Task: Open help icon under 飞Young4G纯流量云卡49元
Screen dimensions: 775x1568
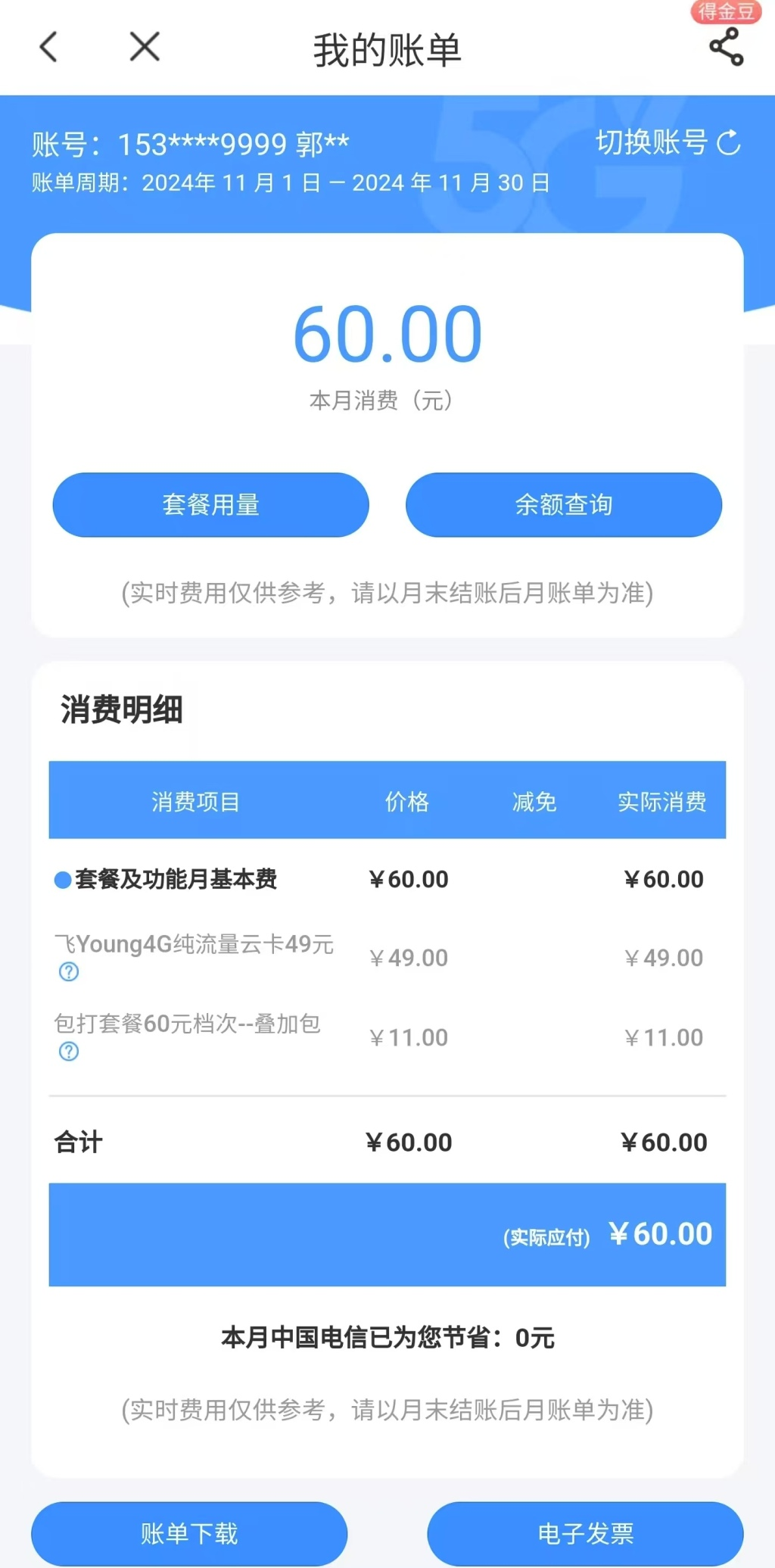Action: pos(69,971)
